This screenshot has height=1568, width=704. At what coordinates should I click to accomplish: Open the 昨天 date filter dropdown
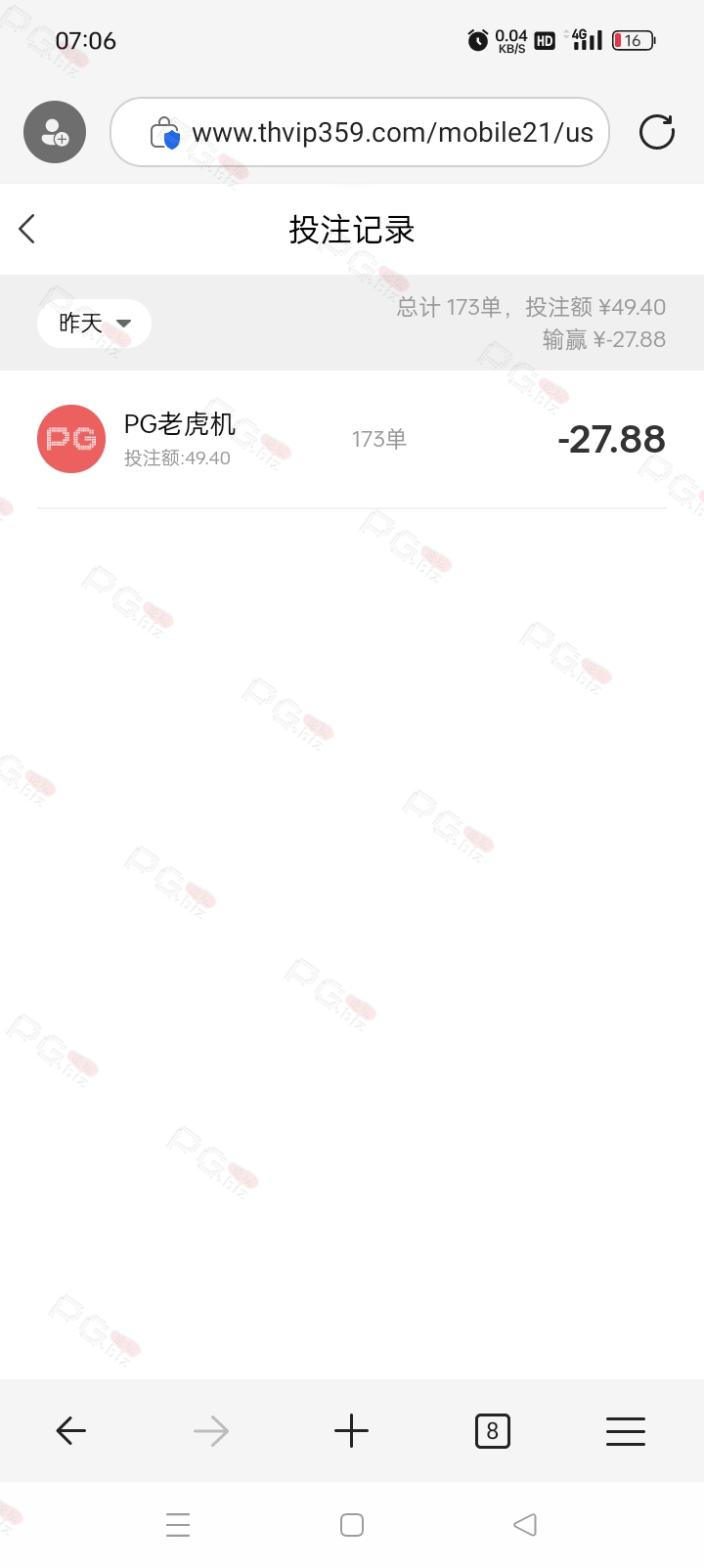tap(94, 324)
